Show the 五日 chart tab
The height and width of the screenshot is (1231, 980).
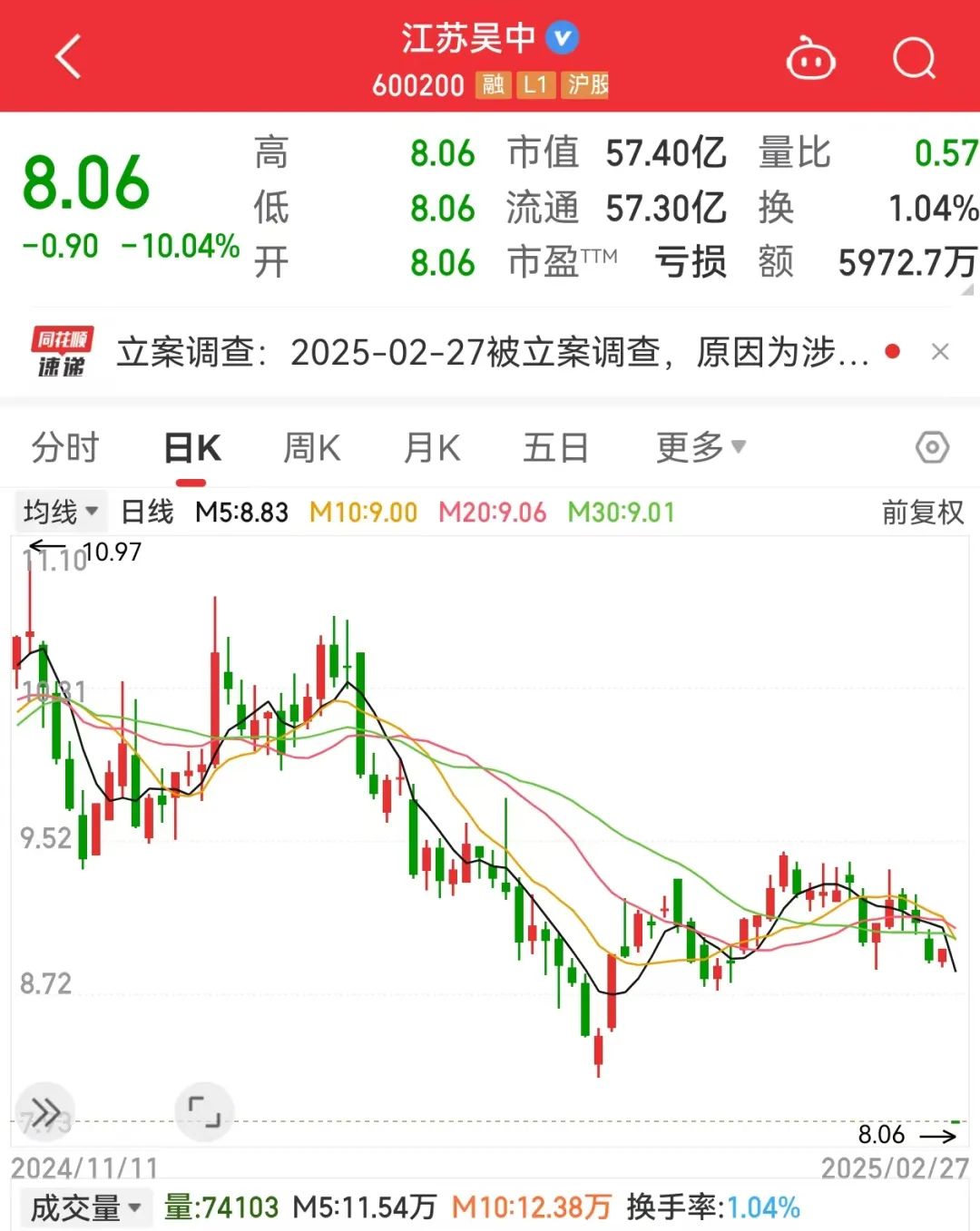[x=555, y=448]
